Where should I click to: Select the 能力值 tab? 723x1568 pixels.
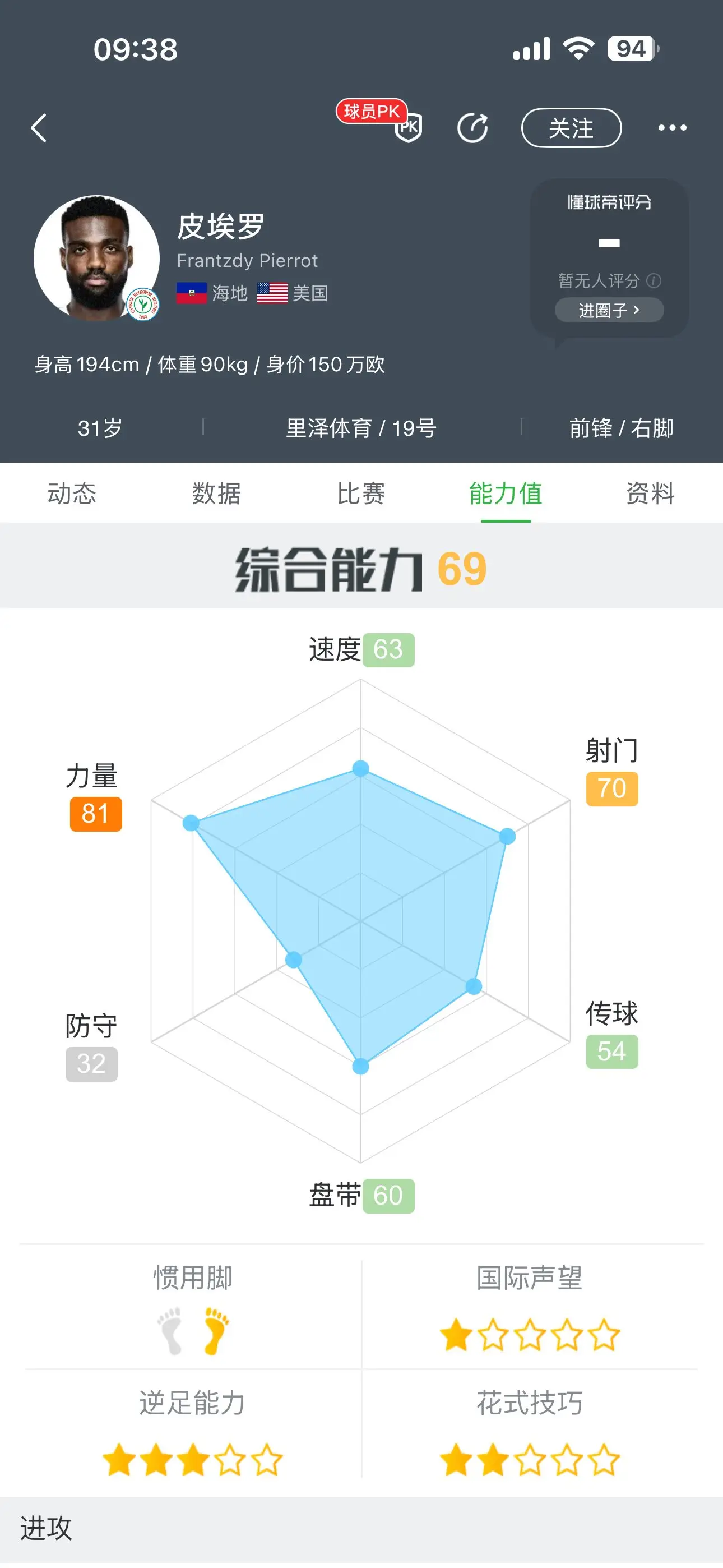coord(506,493)
